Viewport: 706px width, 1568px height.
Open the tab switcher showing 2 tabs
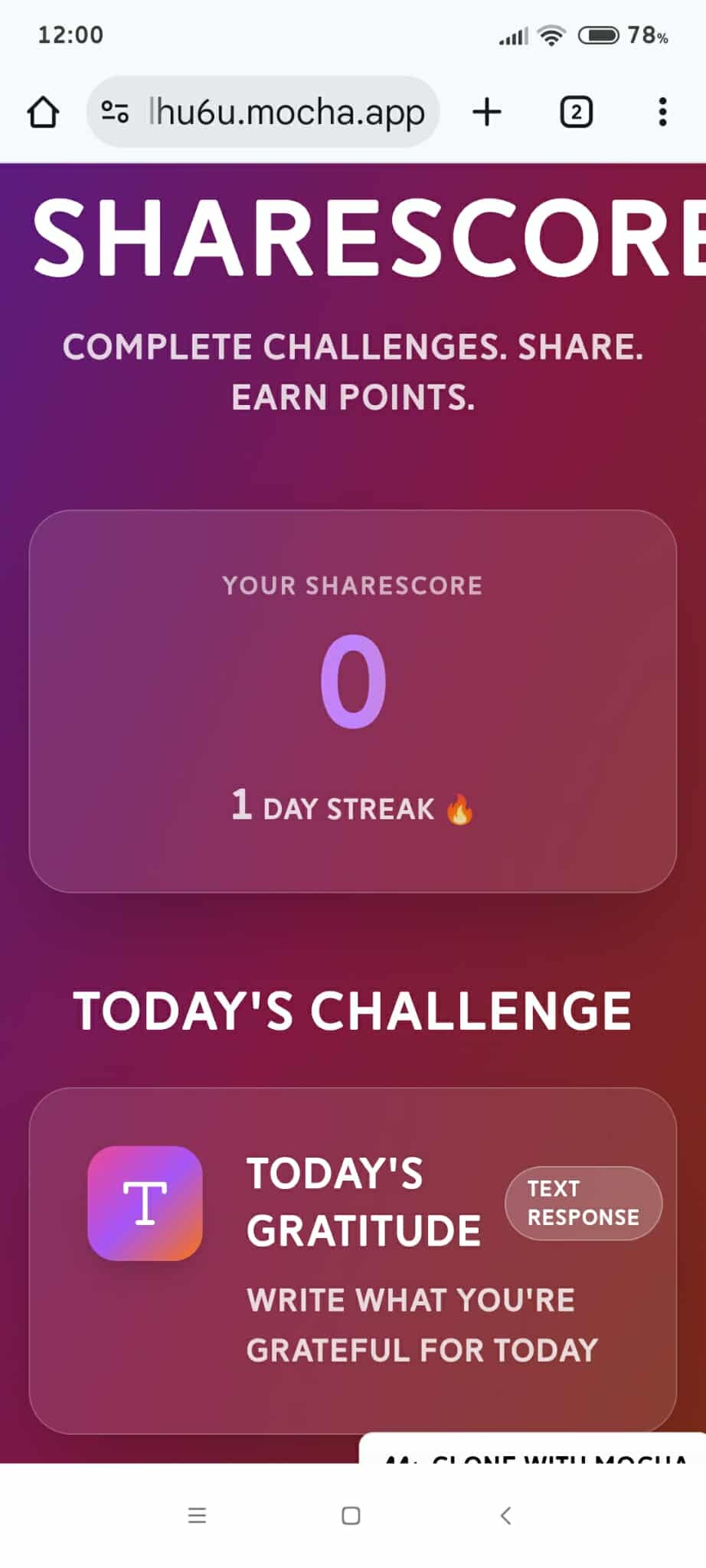point(575,111)
